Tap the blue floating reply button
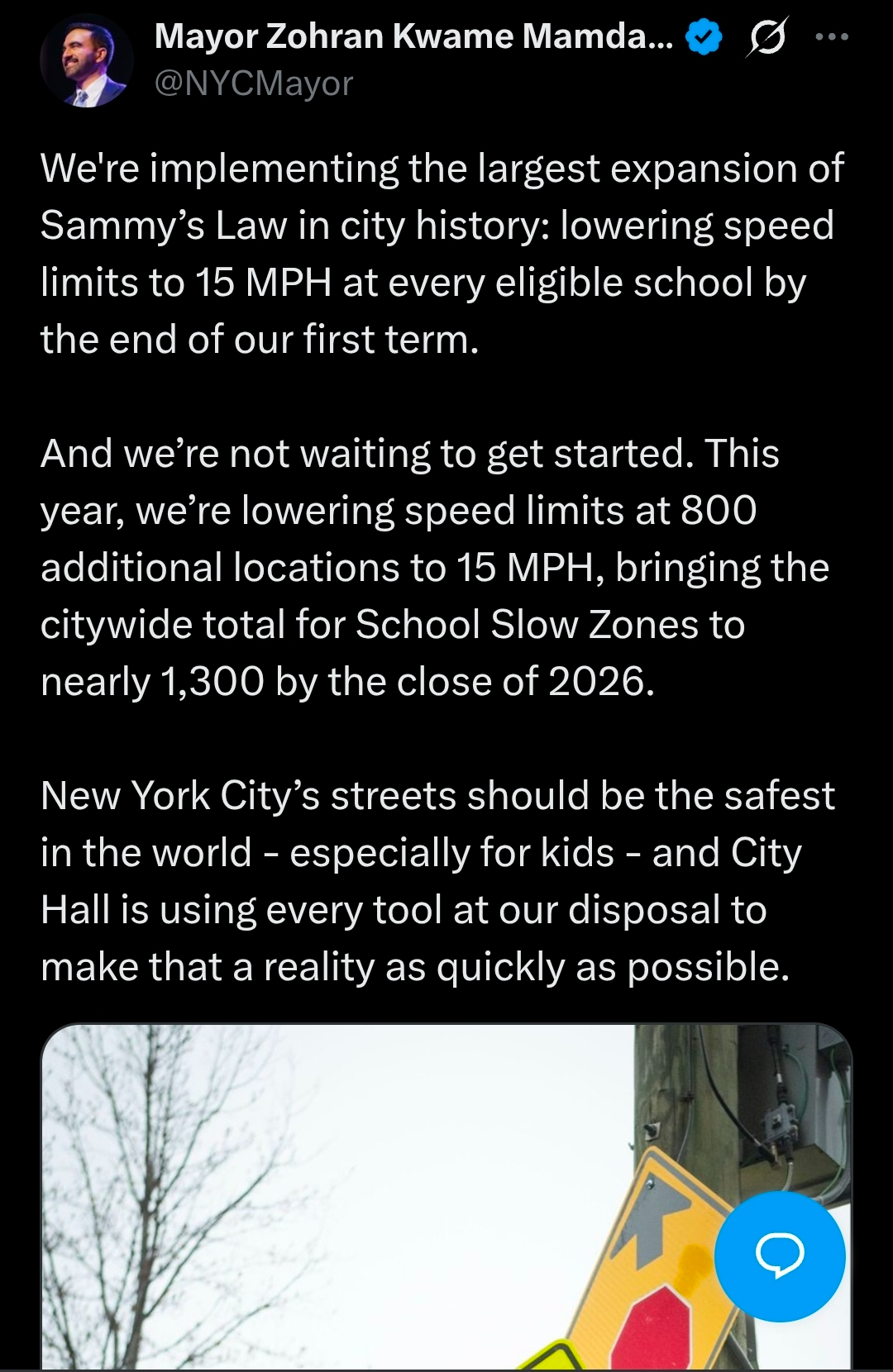This screenshot has height=1372, width=893. coord(779,1255)
